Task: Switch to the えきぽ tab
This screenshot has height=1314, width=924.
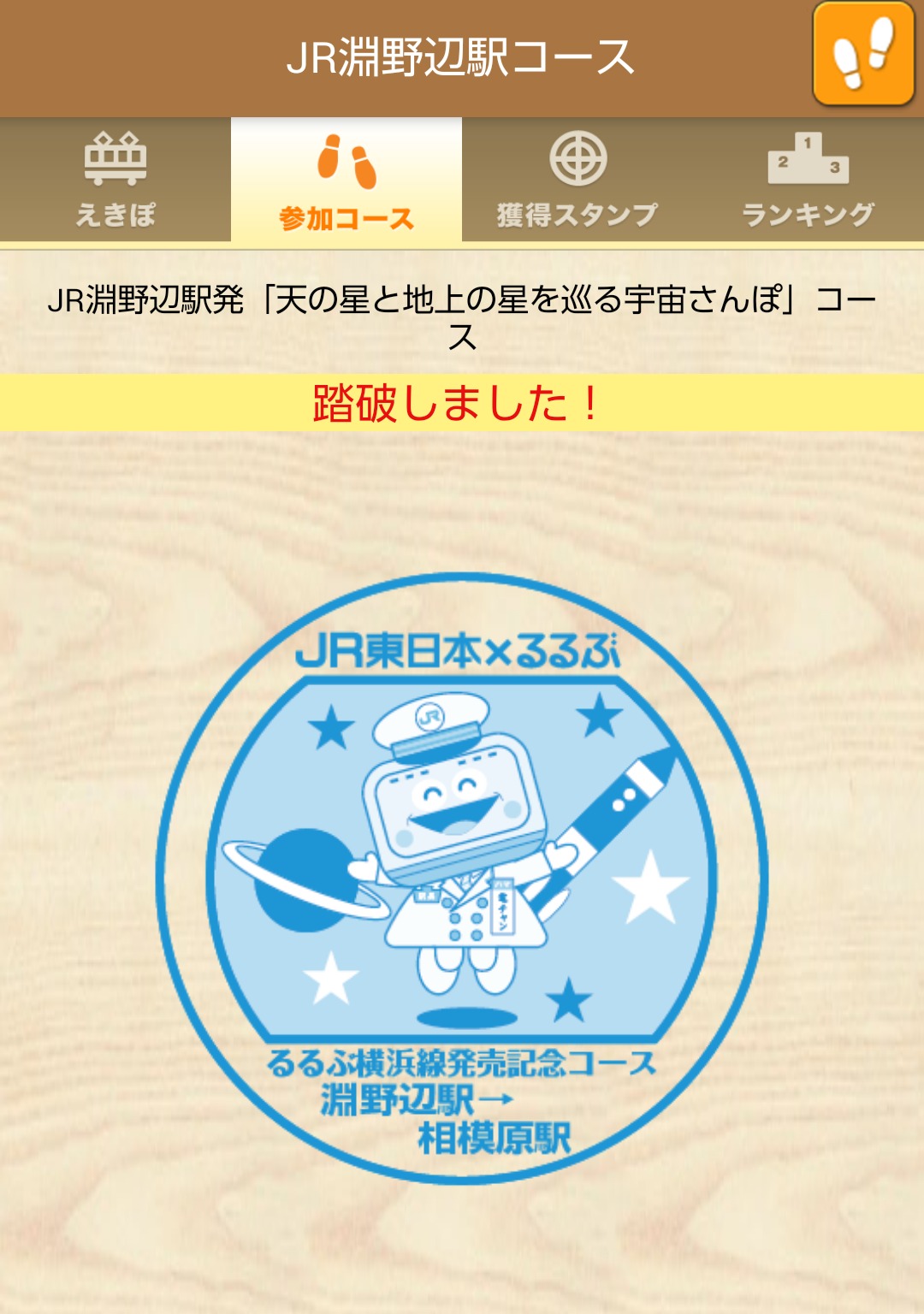Action: [x=115, y=181]
